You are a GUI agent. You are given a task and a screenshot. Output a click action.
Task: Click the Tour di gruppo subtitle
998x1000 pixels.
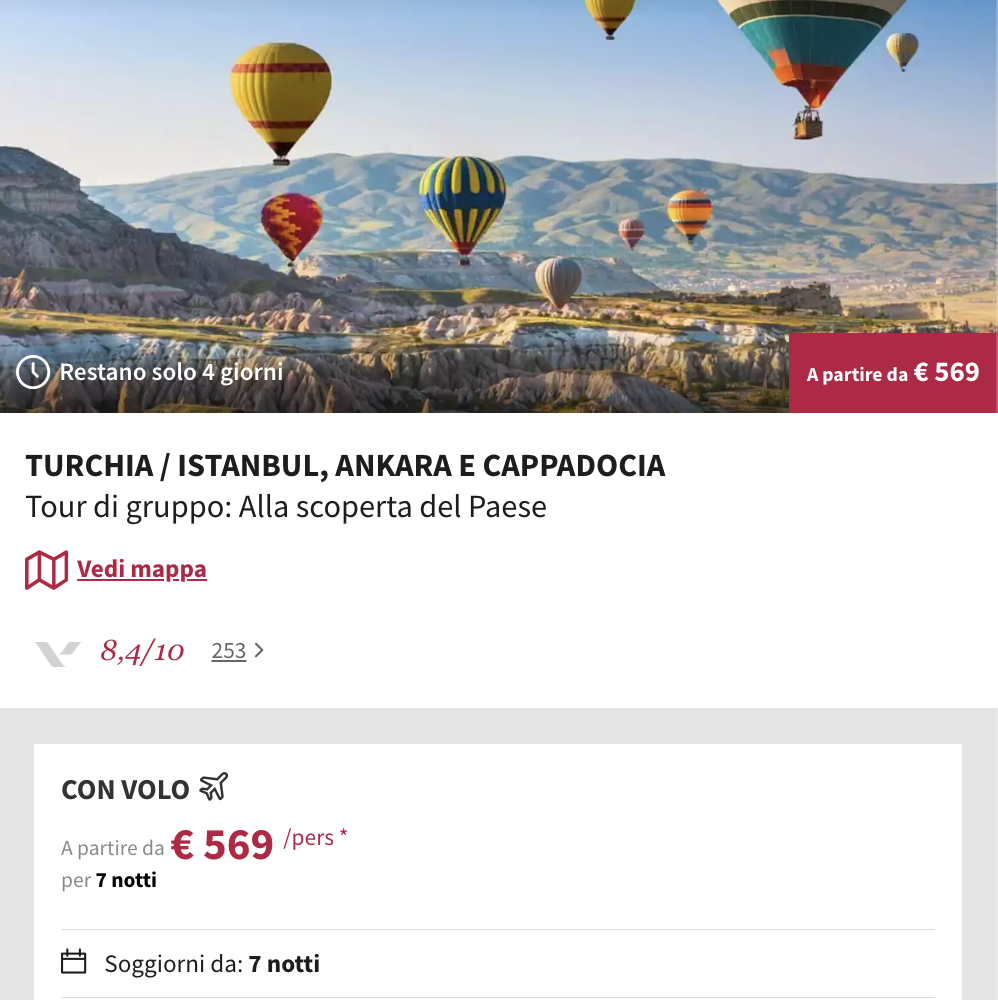coord(286,506)
